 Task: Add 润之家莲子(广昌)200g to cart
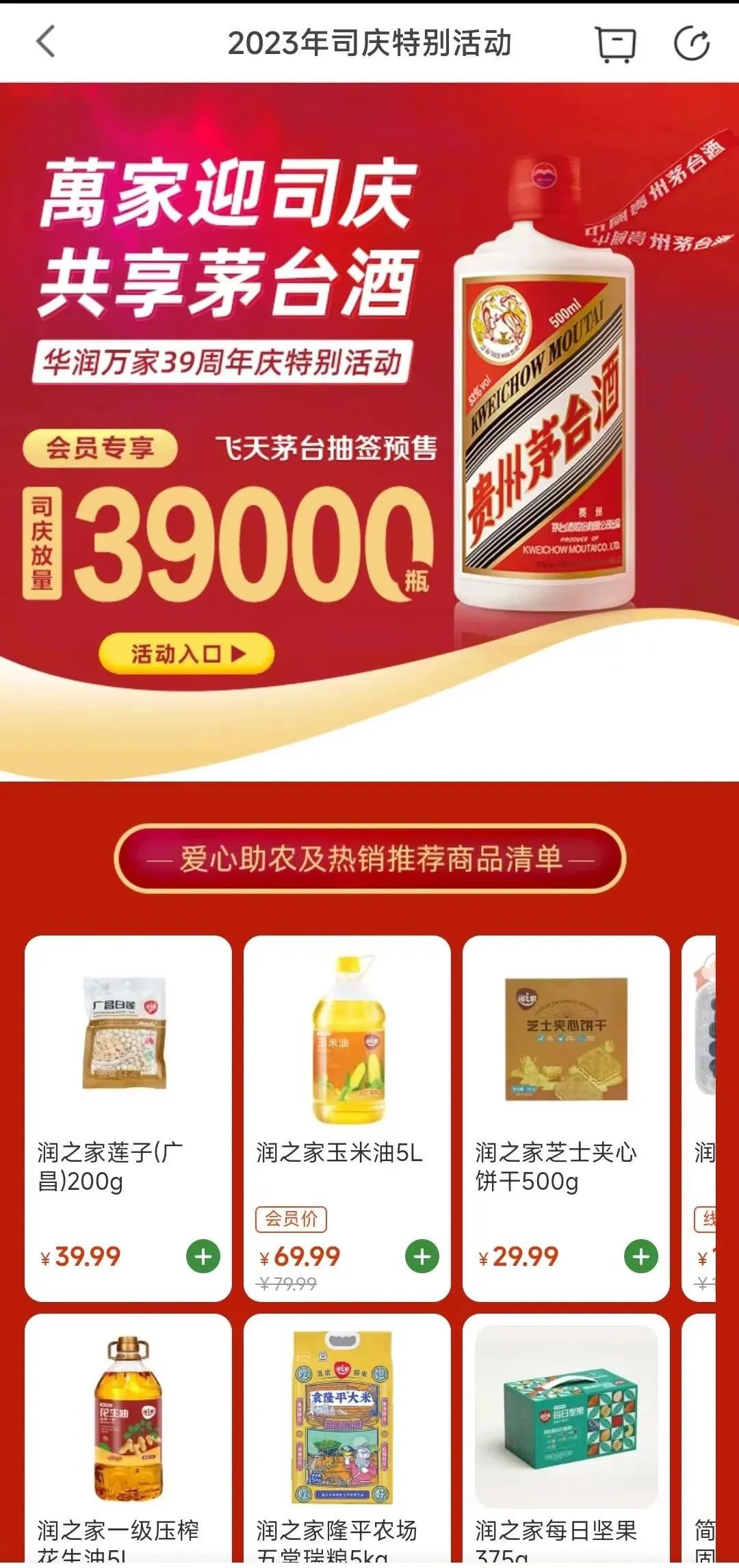pyautogui.click(x=203, y=1256)
